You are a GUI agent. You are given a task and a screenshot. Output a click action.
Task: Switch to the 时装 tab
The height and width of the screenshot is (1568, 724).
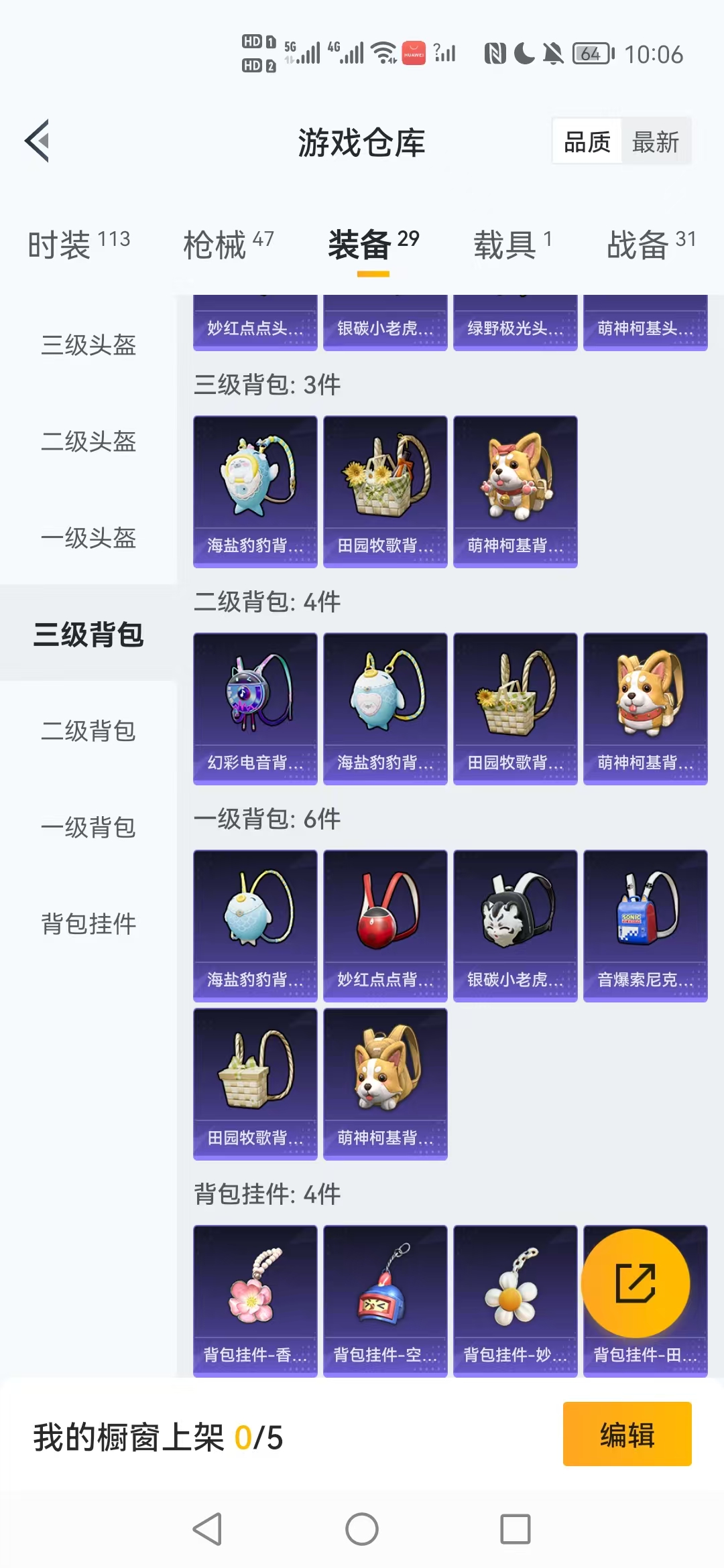click(78, 244)
